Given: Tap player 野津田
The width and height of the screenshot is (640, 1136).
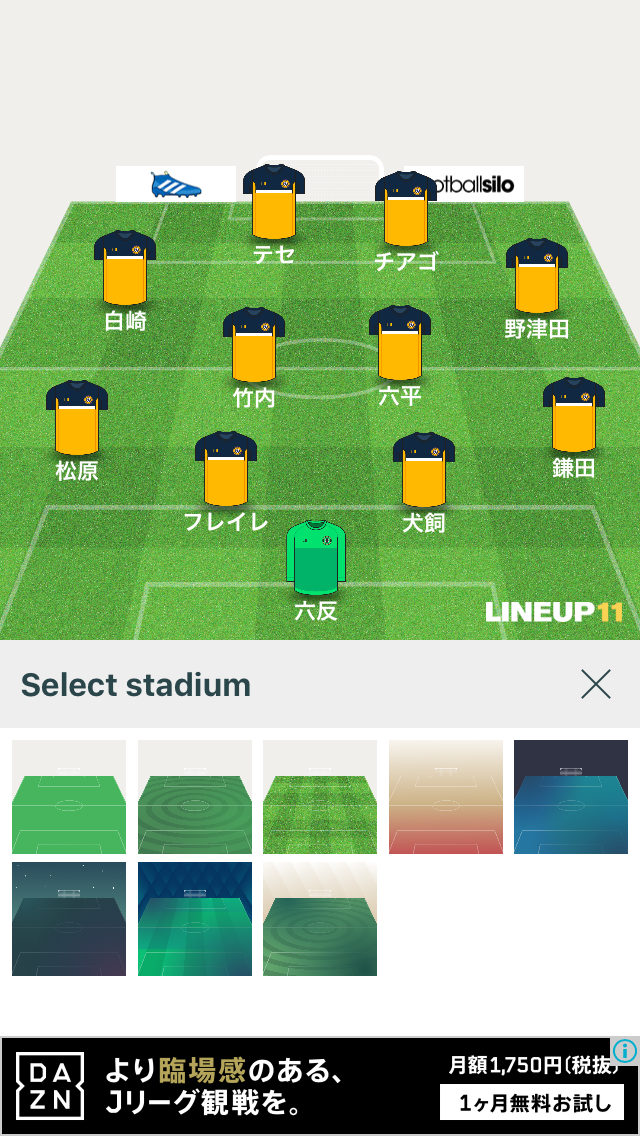Looking at the screenshot, I should [537, 276].
